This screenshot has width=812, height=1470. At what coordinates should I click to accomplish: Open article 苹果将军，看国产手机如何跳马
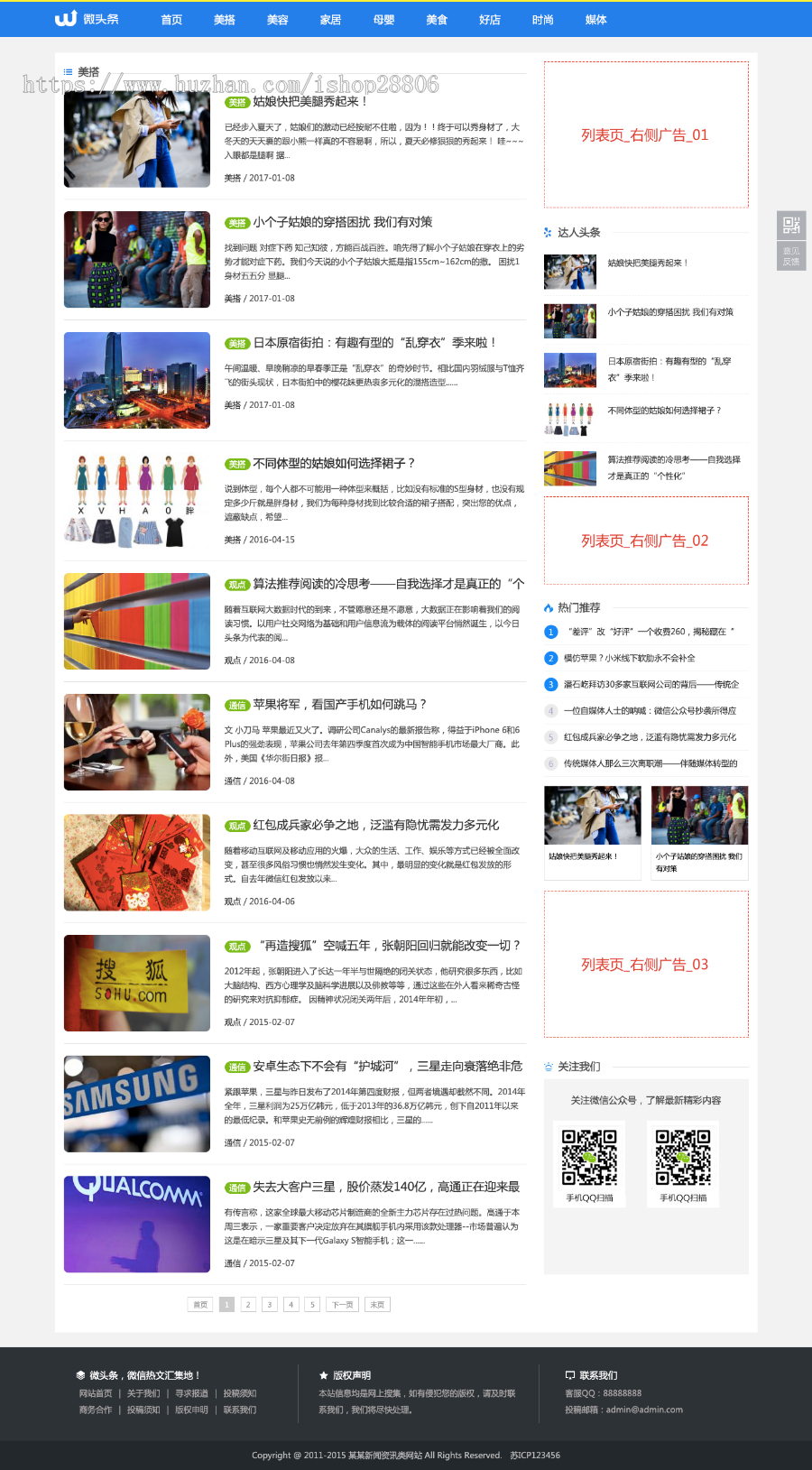tap(339, 705)
